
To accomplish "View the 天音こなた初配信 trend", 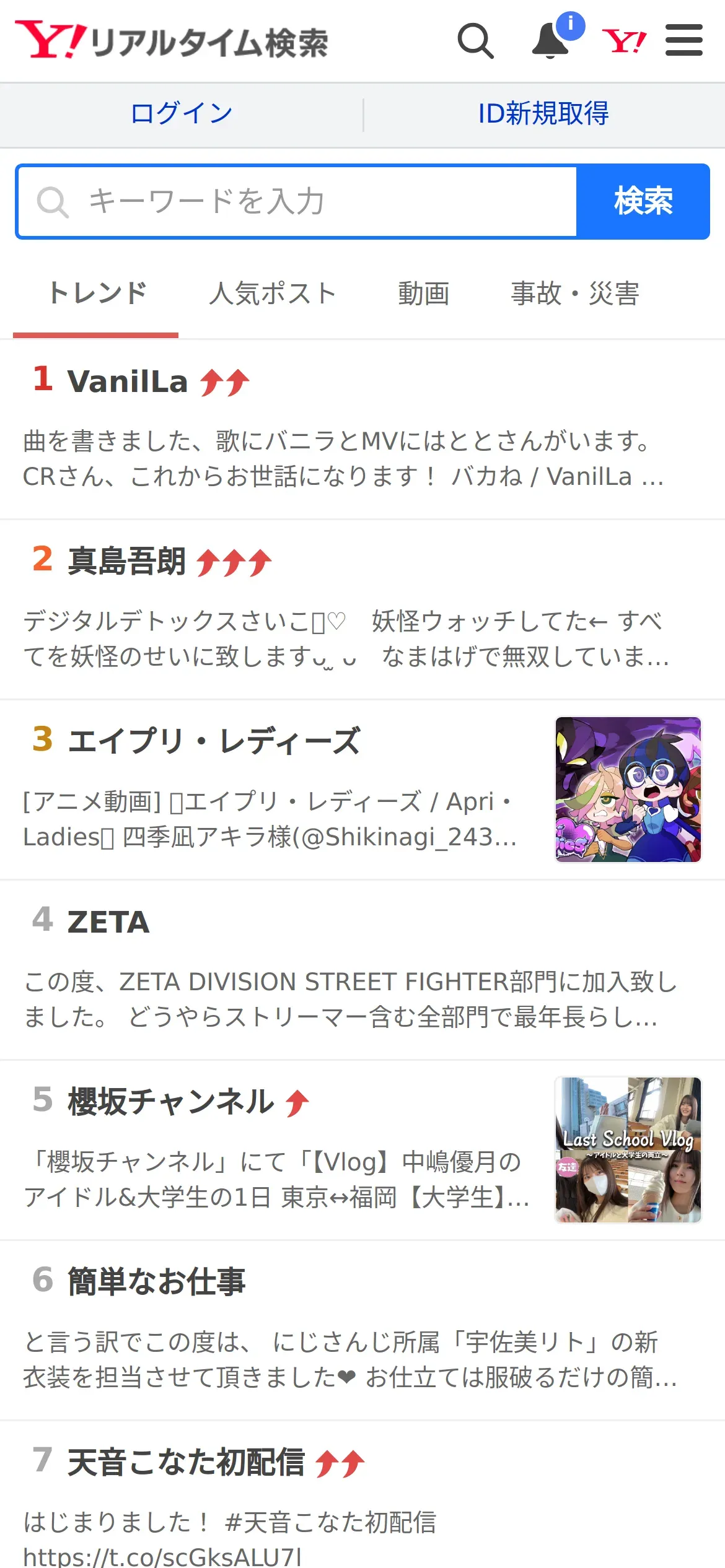I will point(186,1463).
